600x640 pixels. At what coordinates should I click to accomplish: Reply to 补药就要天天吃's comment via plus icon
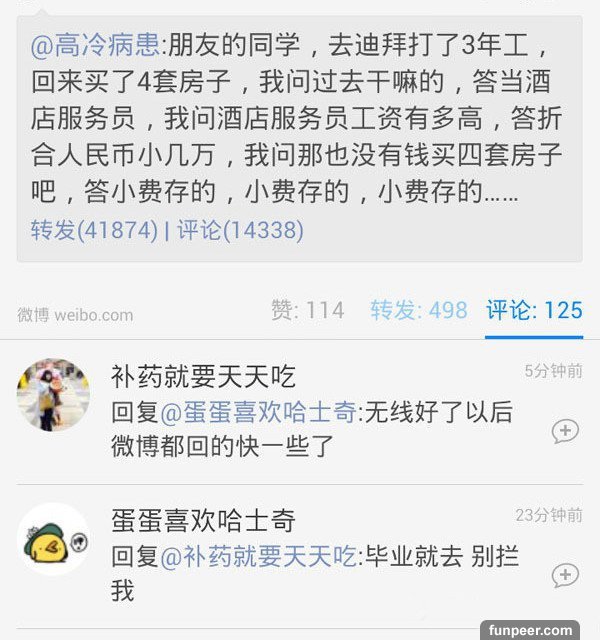tap(565, 431)
